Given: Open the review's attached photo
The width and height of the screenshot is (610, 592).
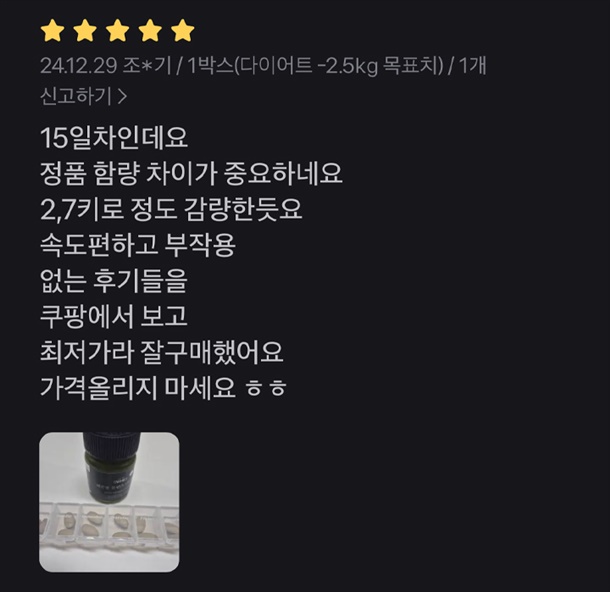Looking at the screenshot, I should point(110,501).
